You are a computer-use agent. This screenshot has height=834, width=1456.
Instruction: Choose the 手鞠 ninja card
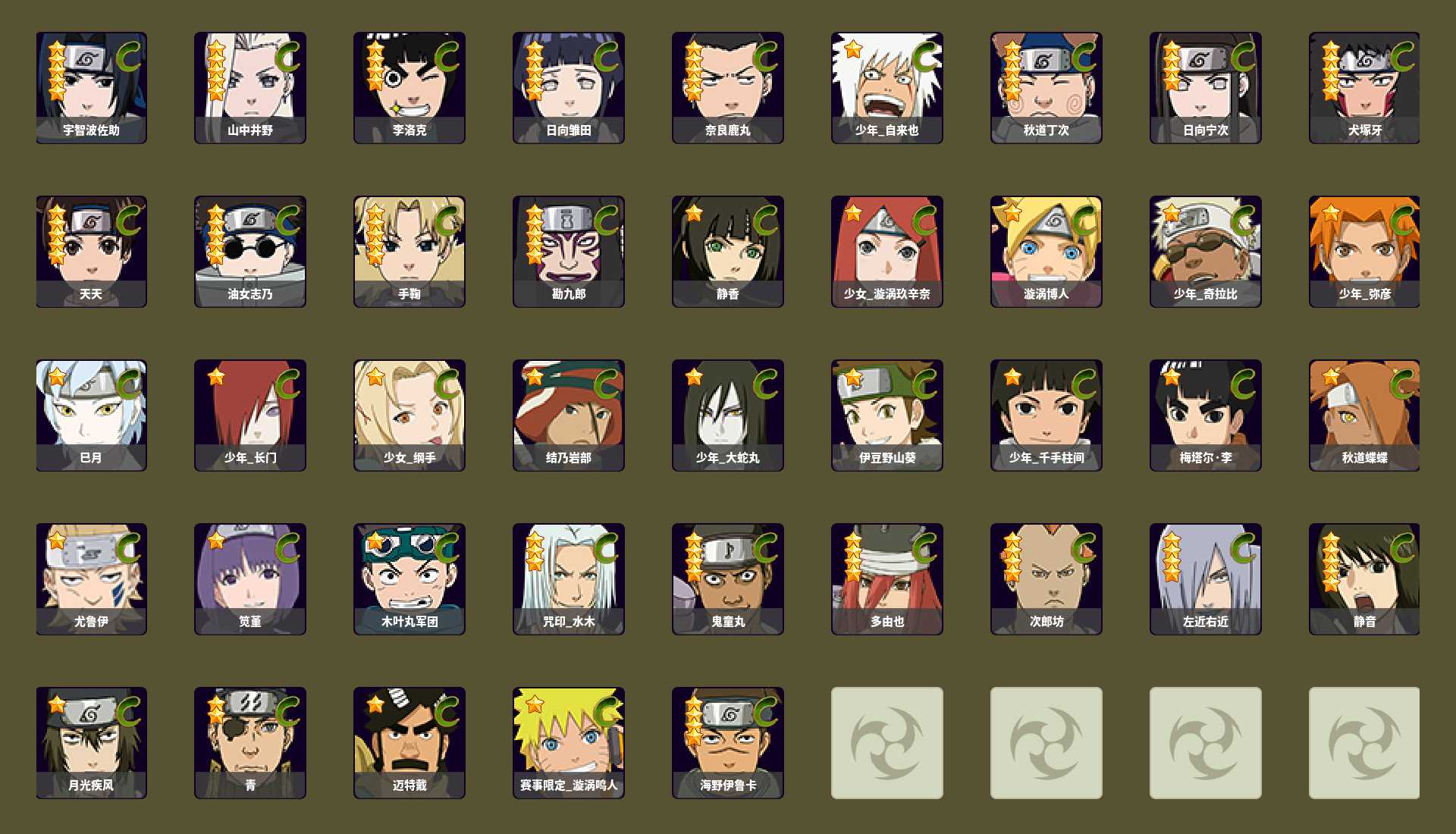409,251
